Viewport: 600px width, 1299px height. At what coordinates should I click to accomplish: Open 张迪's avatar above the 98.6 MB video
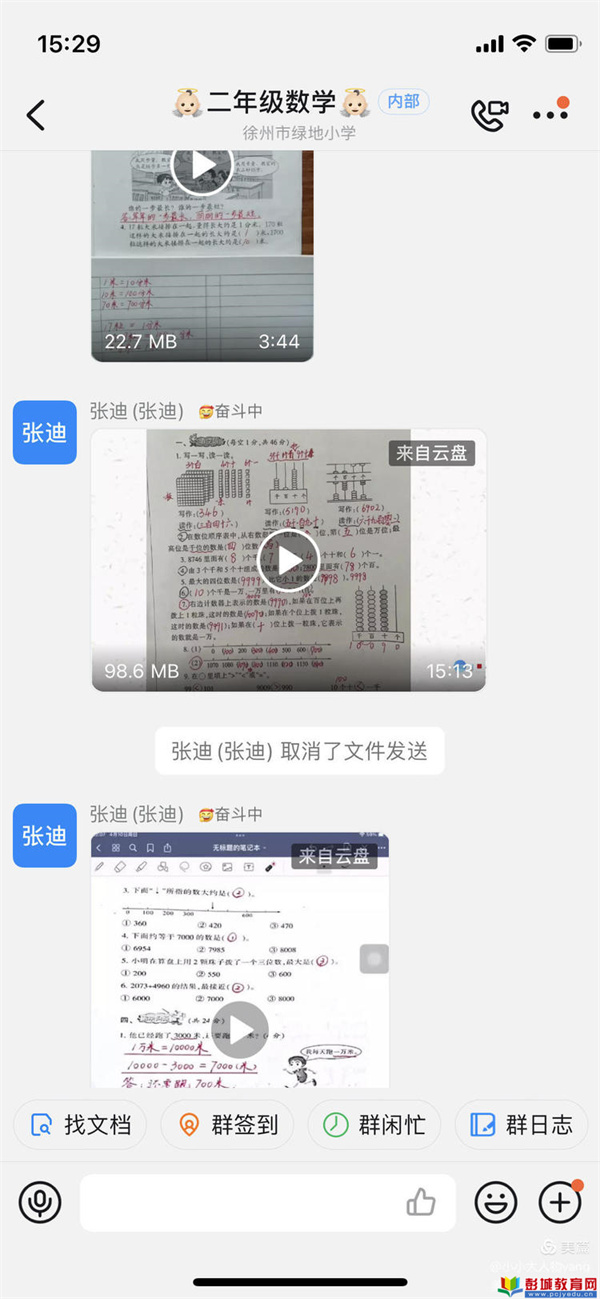[45, 433]
